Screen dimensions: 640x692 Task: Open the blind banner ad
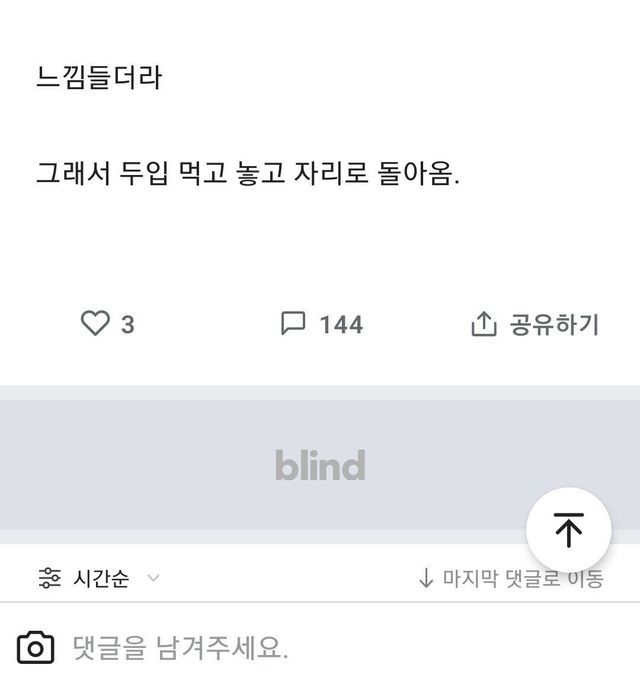(320, 465)
